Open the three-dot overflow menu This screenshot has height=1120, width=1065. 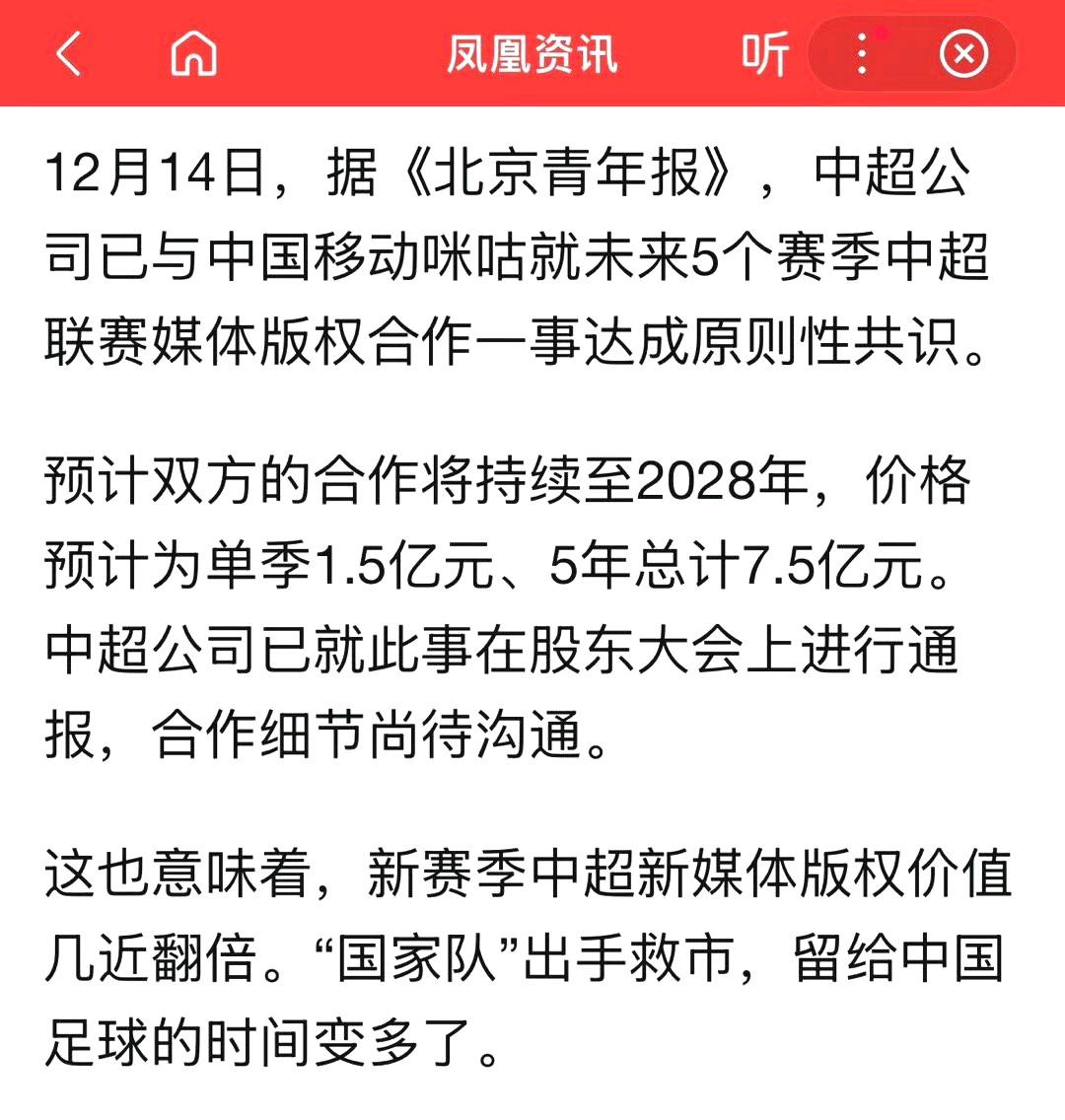[x=861, y=56]
